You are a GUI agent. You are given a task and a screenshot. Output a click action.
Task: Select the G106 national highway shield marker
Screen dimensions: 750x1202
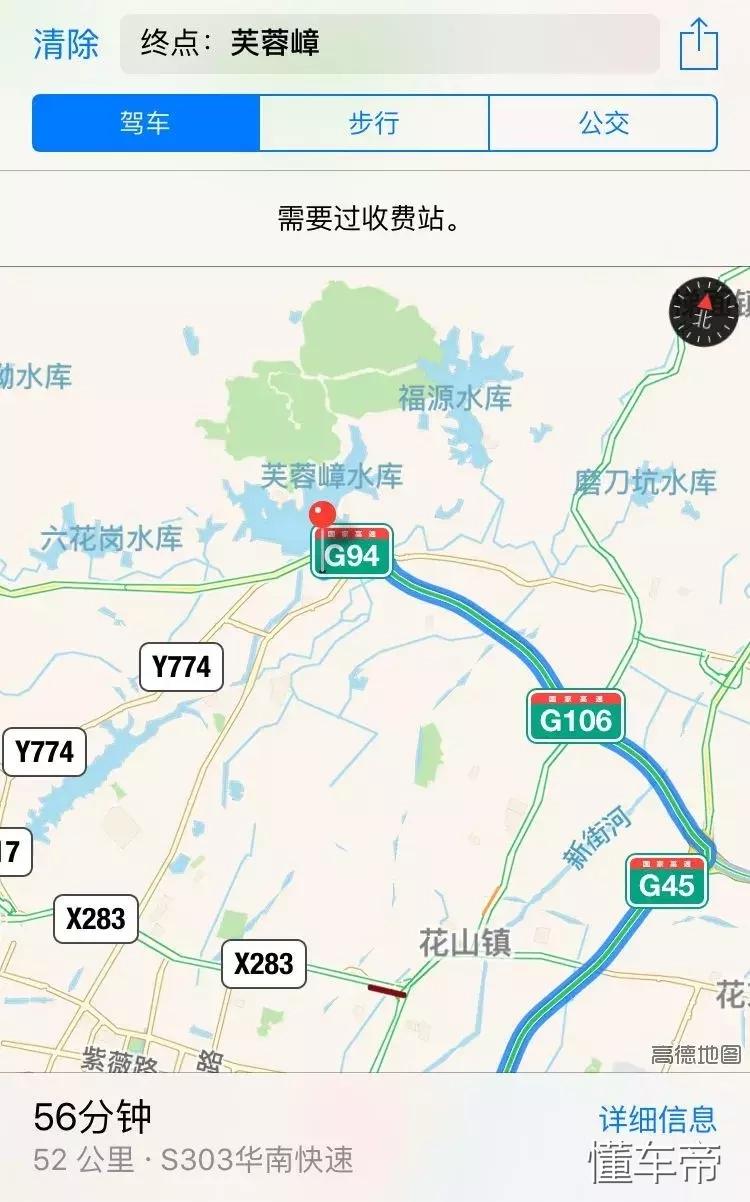pyautogui.click(x=578, y=718)
